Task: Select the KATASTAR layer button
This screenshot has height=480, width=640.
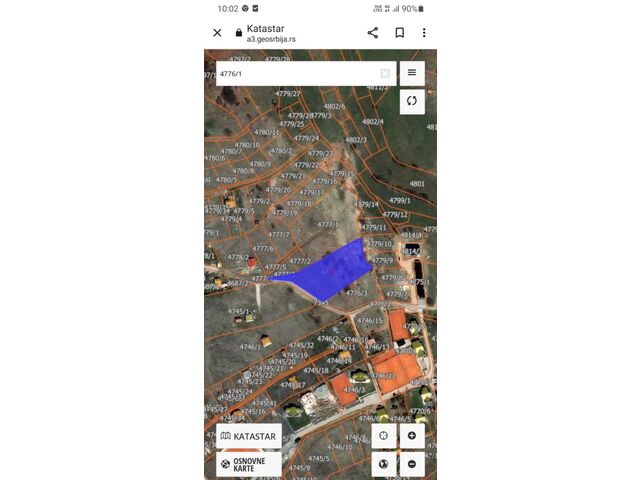Action: (249, 436)
